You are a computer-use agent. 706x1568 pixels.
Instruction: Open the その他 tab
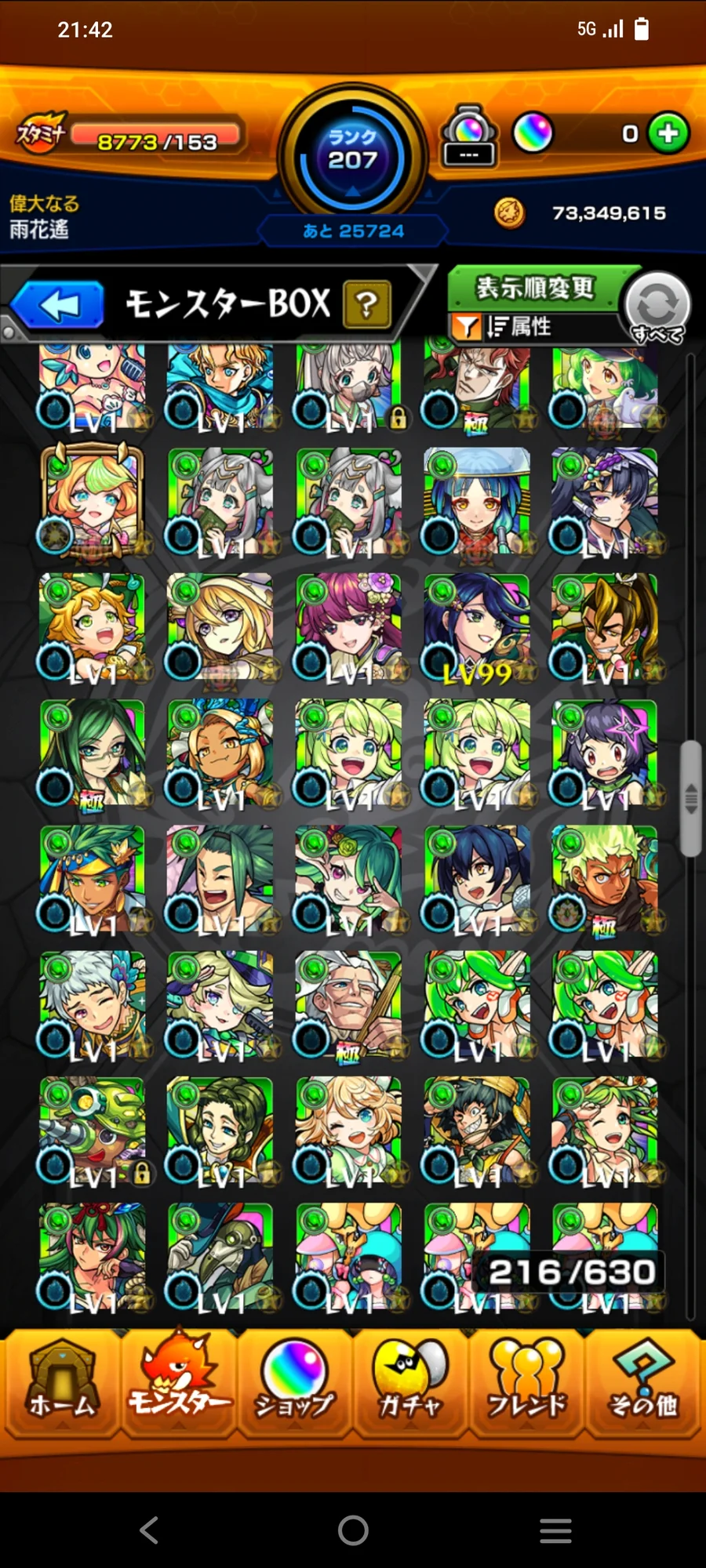point(642,1383)
